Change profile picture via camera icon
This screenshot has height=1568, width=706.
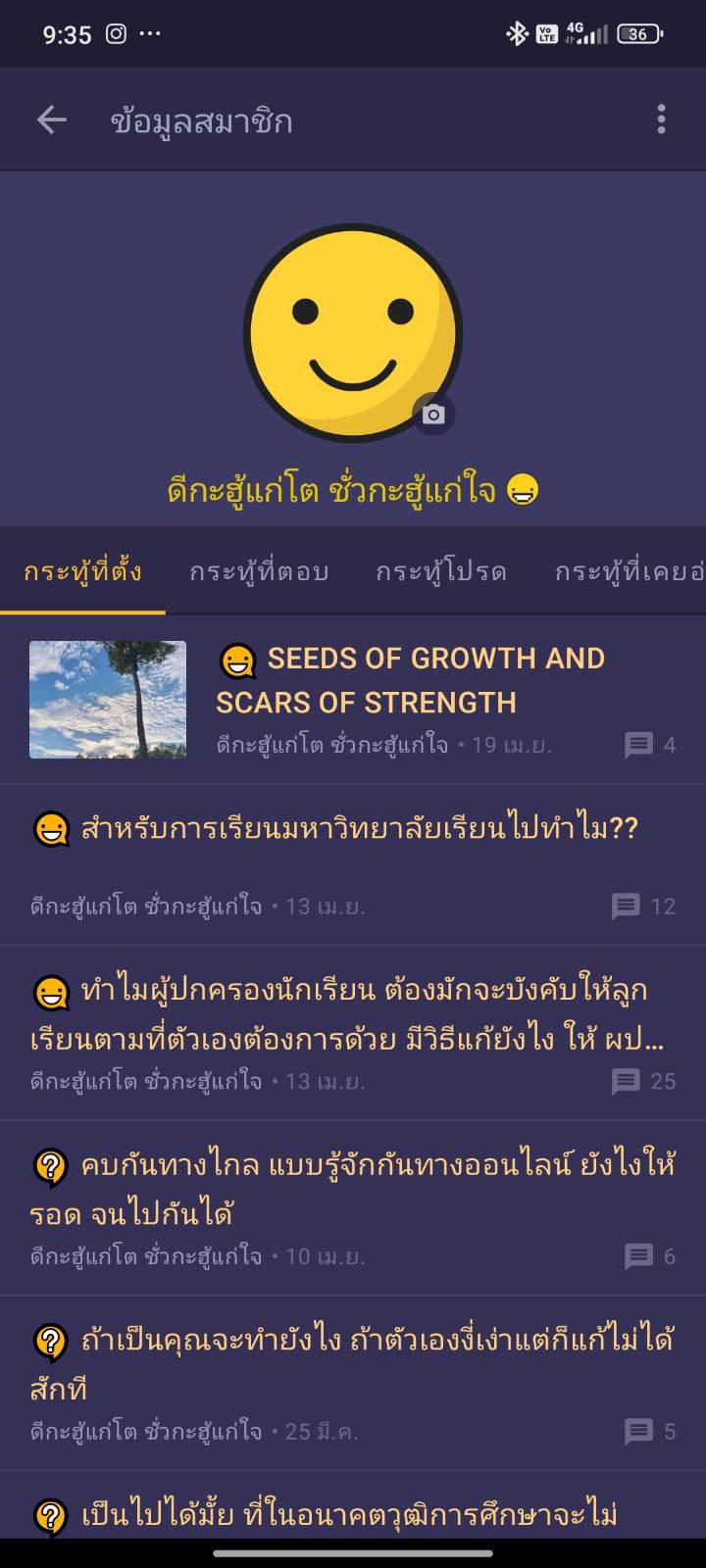pyautogui.click(x=433, y=415)
